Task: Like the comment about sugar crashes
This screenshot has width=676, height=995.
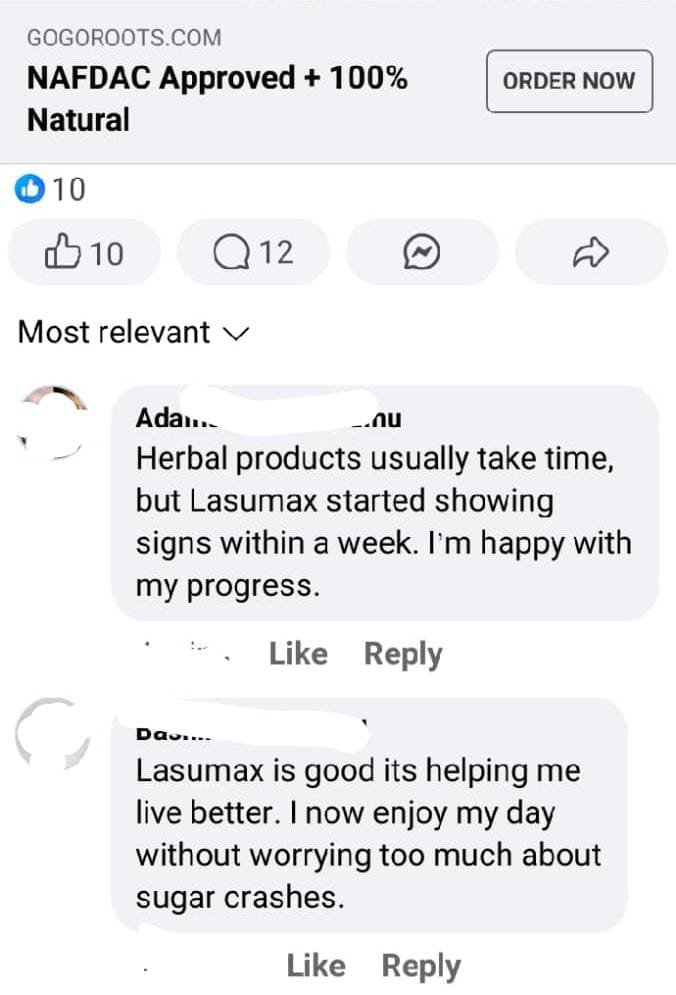Action: tap(315, 965)
